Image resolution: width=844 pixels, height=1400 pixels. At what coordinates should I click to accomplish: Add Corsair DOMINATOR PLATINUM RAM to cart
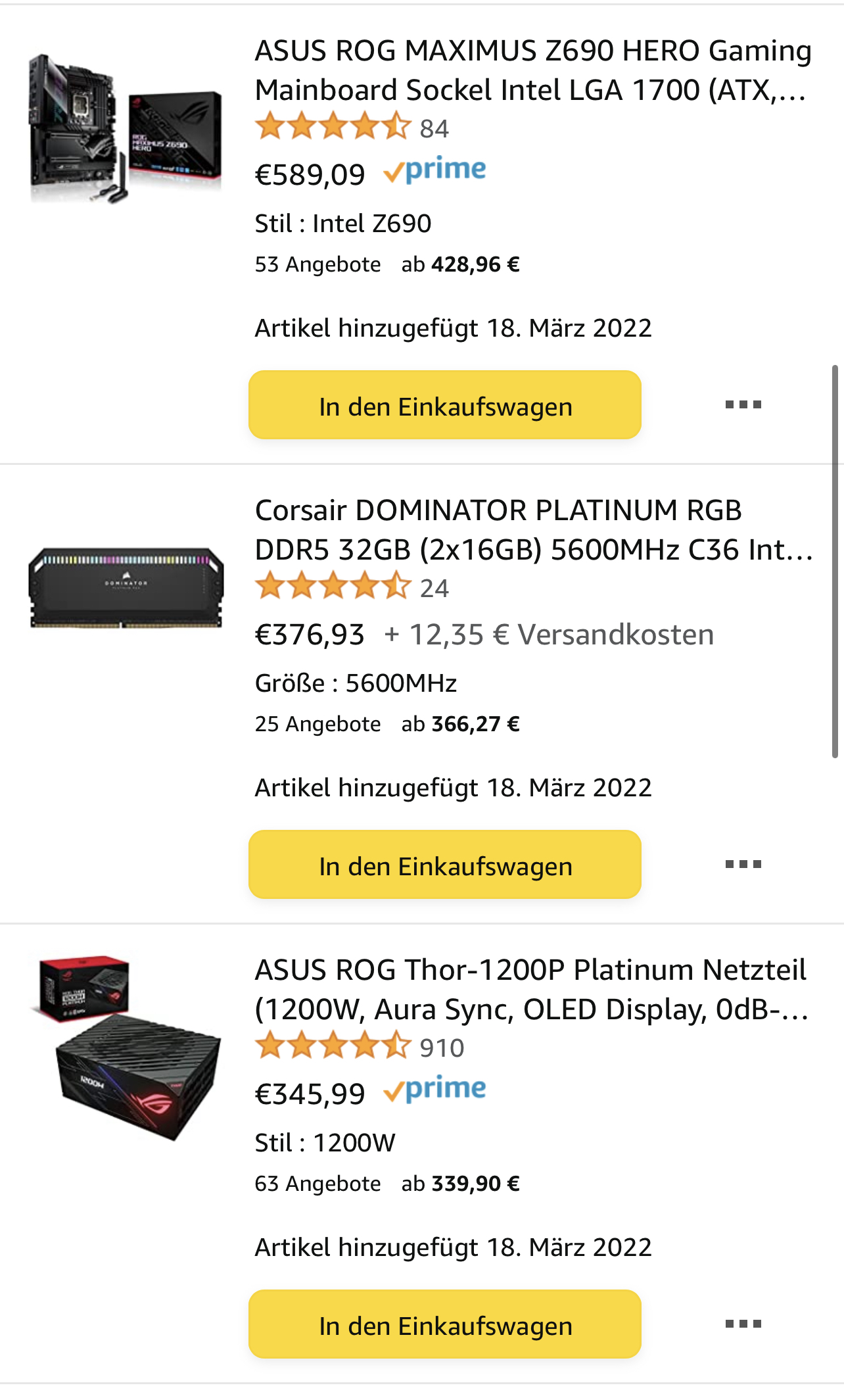pyautogui.click(x=444, y=865)
